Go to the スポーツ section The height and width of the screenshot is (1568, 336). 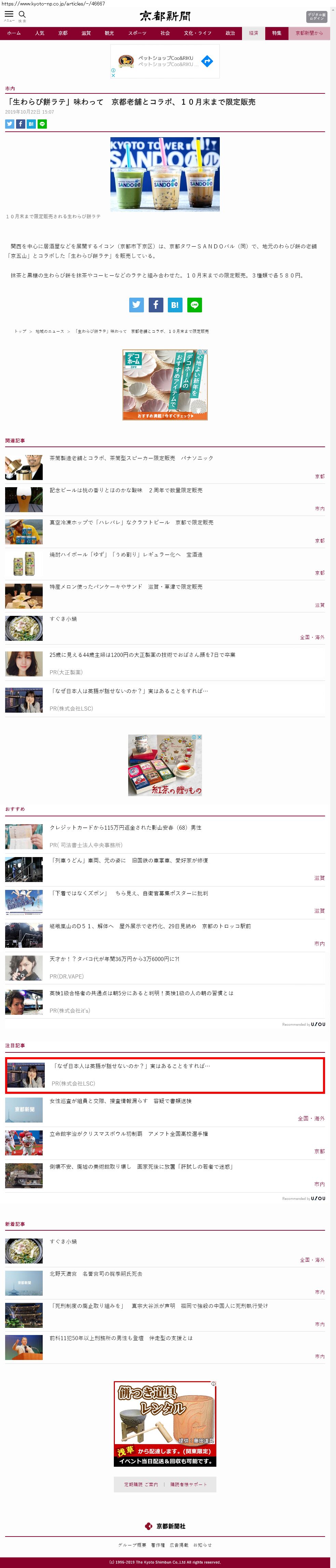tap(137, 33)
